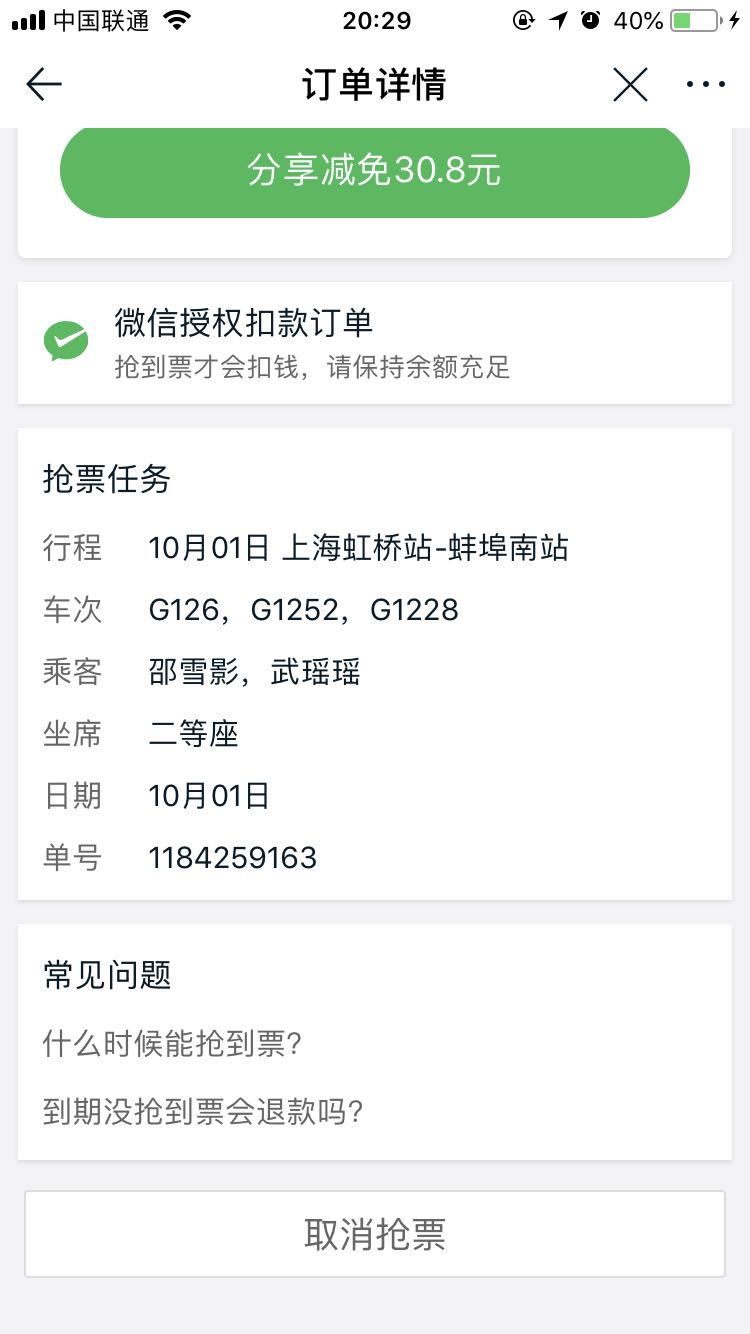Go back using the top-left arrow
This screenshot has width=750, height=1334.
(x=44, y=85)
